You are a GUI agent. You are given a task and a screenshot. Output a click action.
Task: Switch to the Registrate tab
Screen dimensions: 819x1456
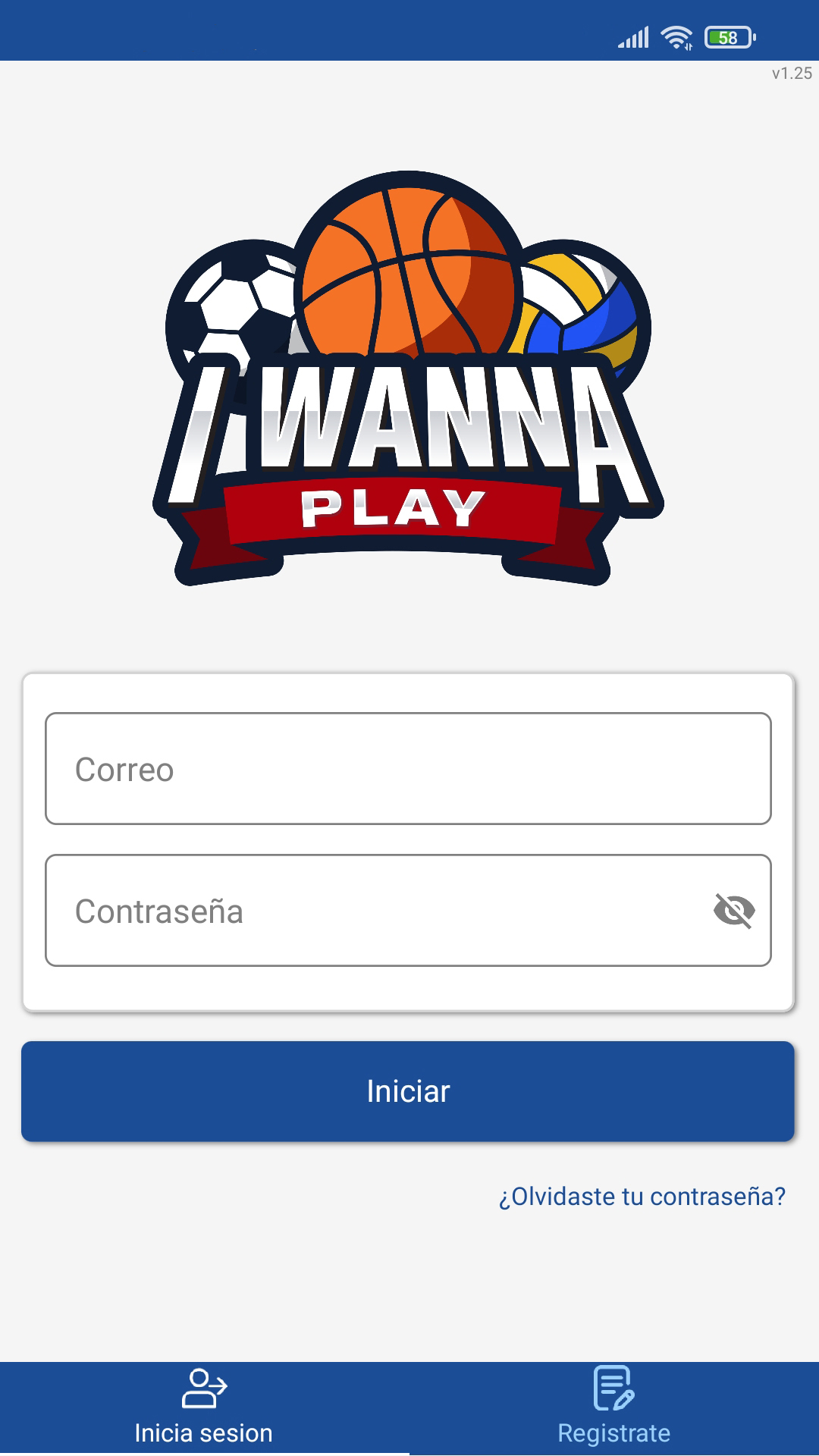pyautogui.click(x=614, y=1408)
